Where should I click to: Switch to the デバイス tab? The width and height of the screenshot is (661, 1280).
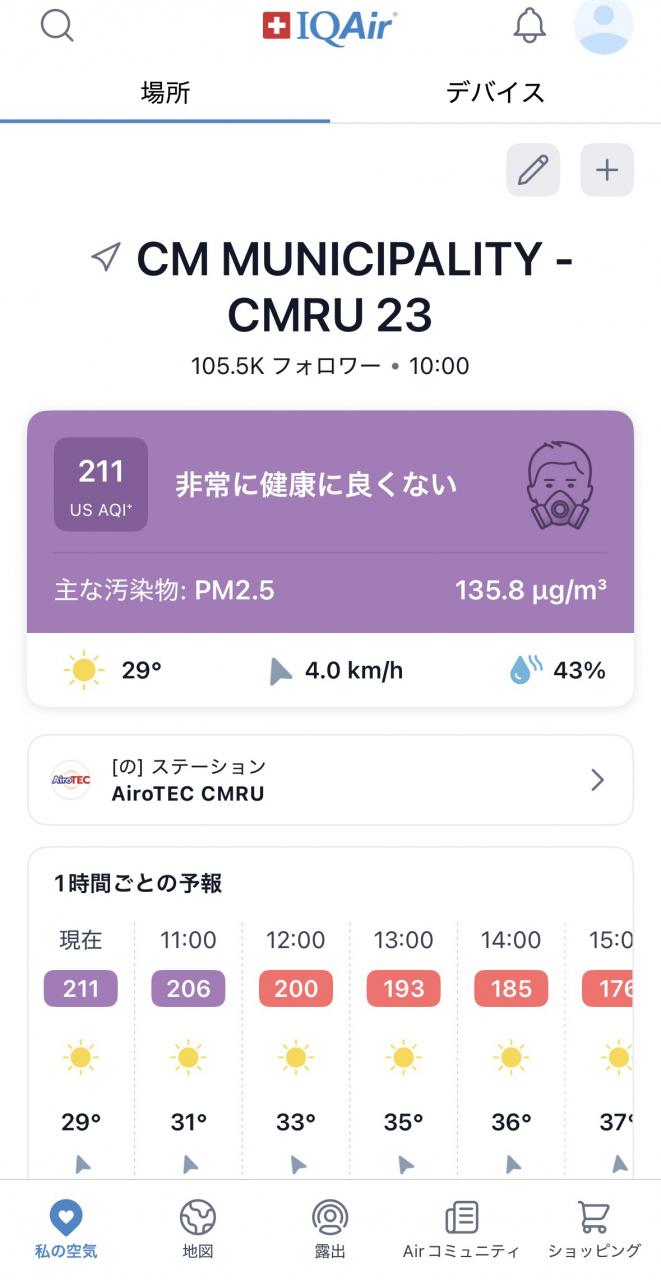pos(495,93)
